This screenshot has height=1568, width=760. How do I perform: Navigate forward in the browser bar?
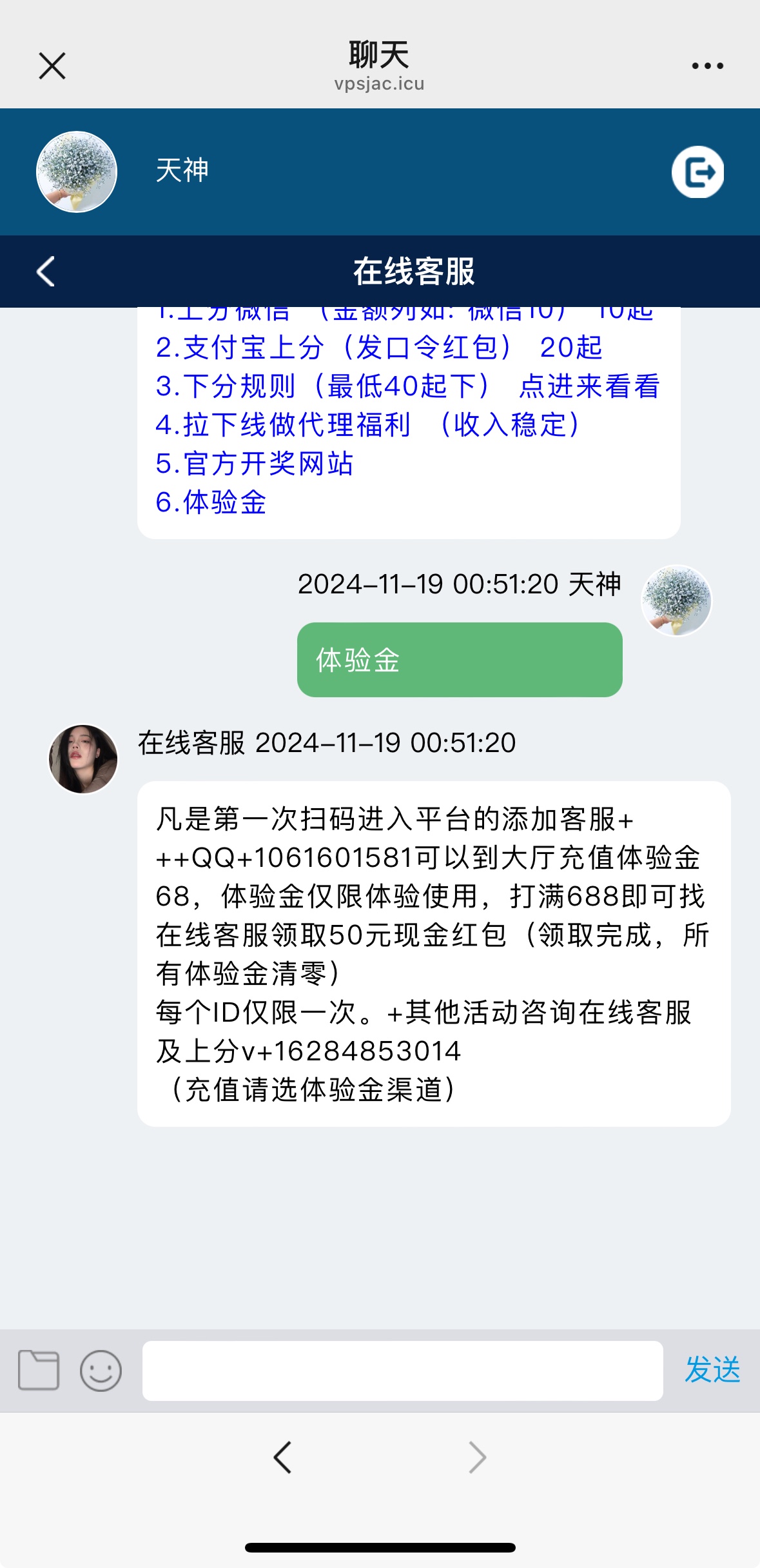pos(477,1458)
